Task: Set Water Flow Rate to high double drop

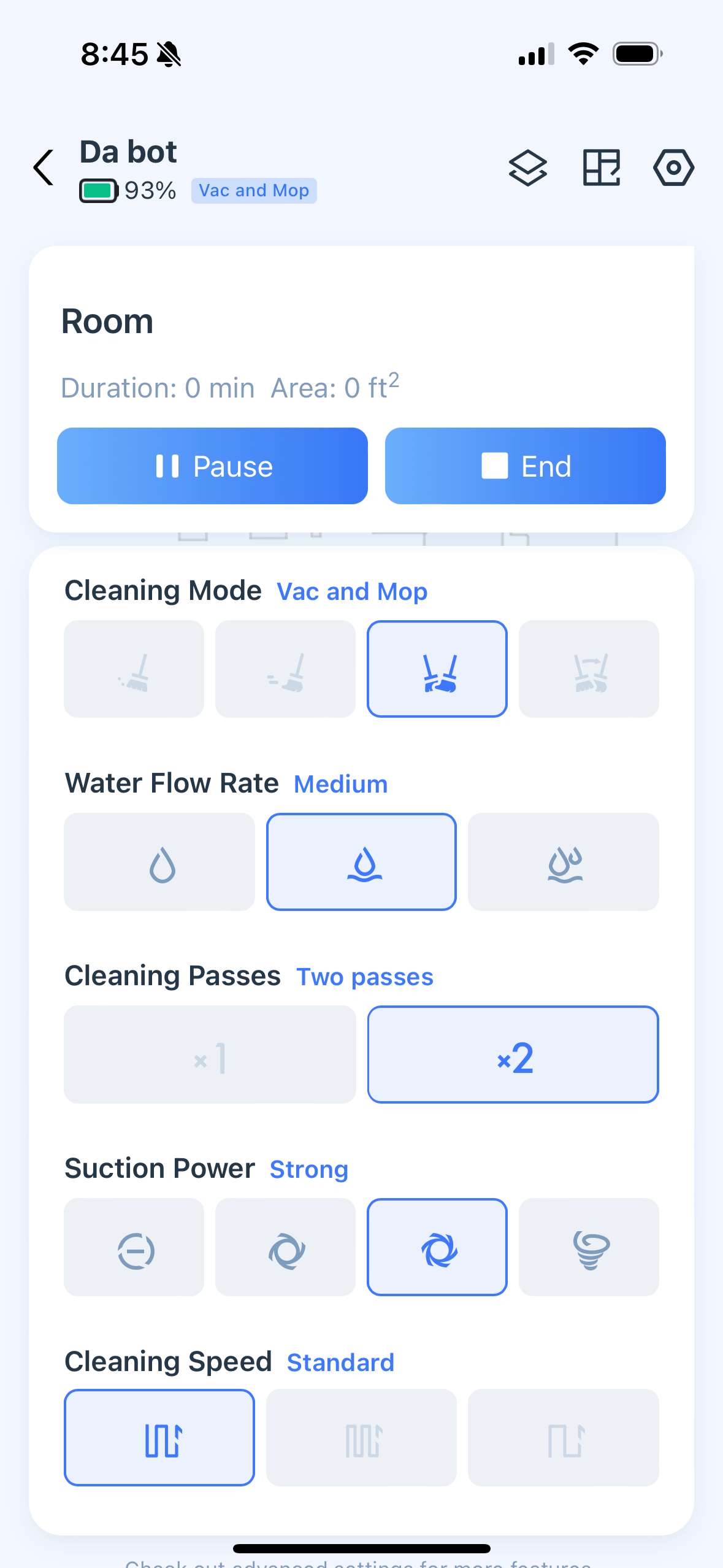Action: pos(564,862)
